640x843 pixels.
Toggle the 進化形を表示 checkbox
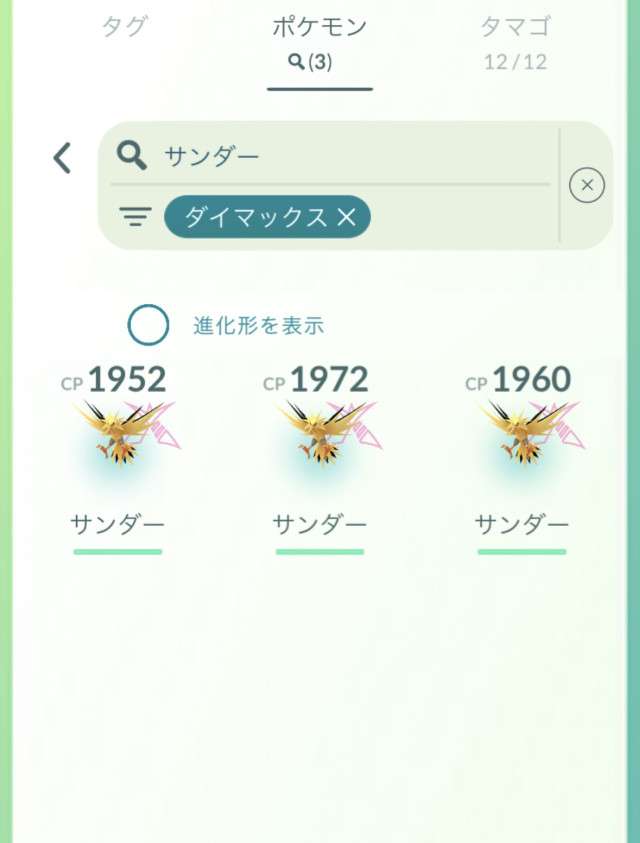click(x=148, y=325)
